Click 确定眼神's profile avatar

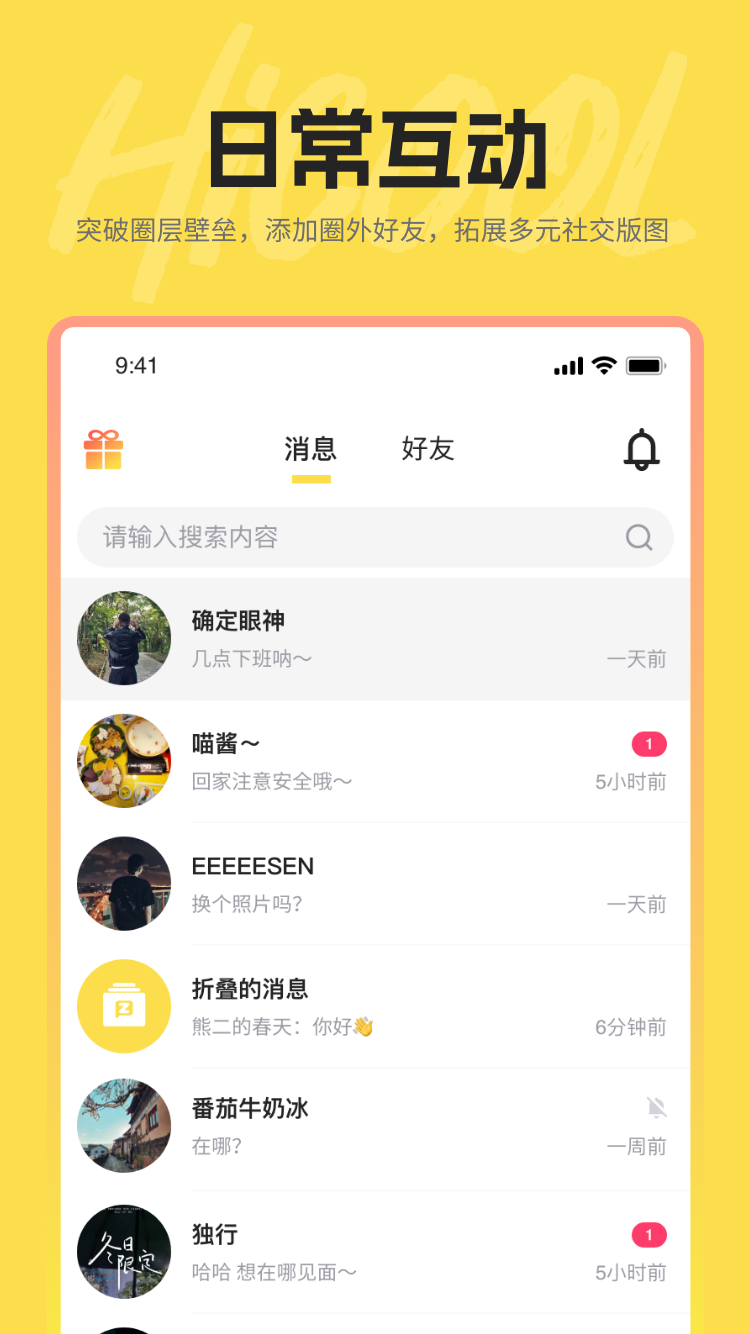[x=124, y=638]
